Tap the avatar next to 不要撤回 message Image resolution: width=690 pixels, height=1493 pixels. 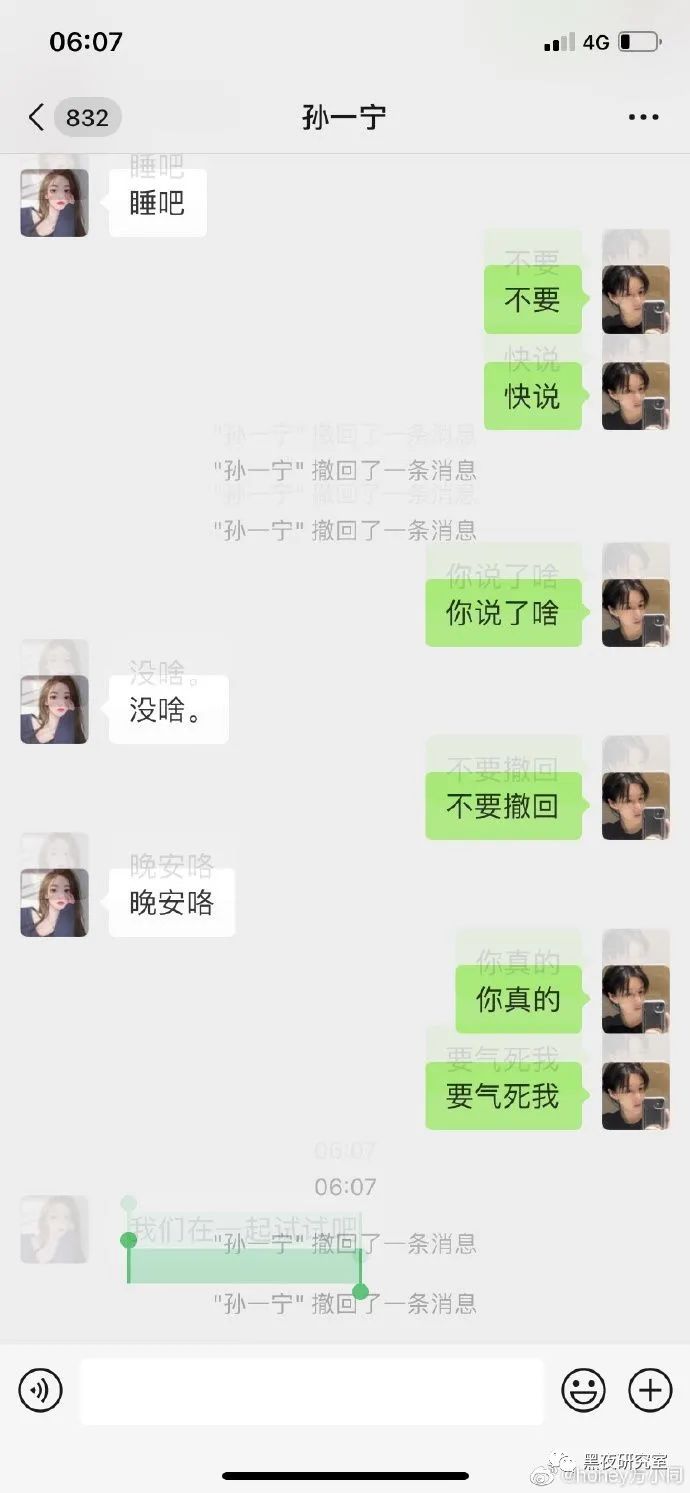636,806
